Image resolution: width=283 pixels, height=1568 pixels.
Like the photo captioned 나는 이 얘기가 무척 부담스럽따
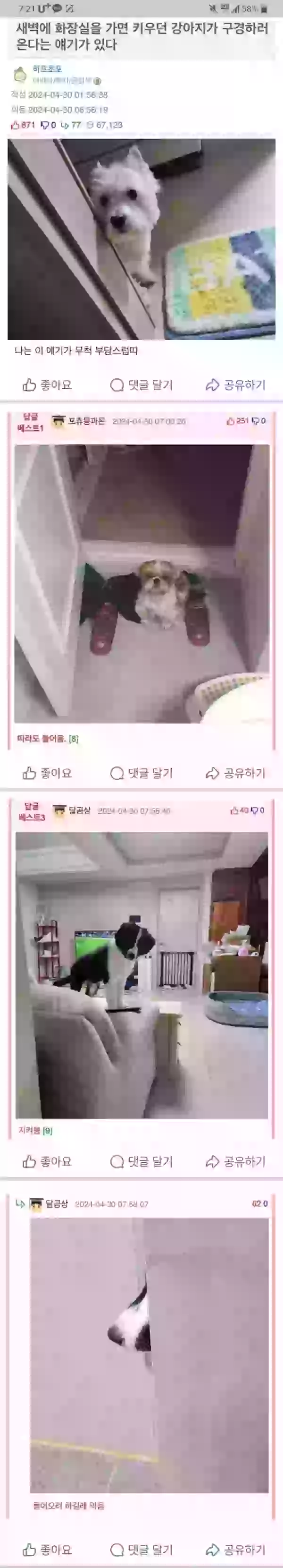point(47,385)
